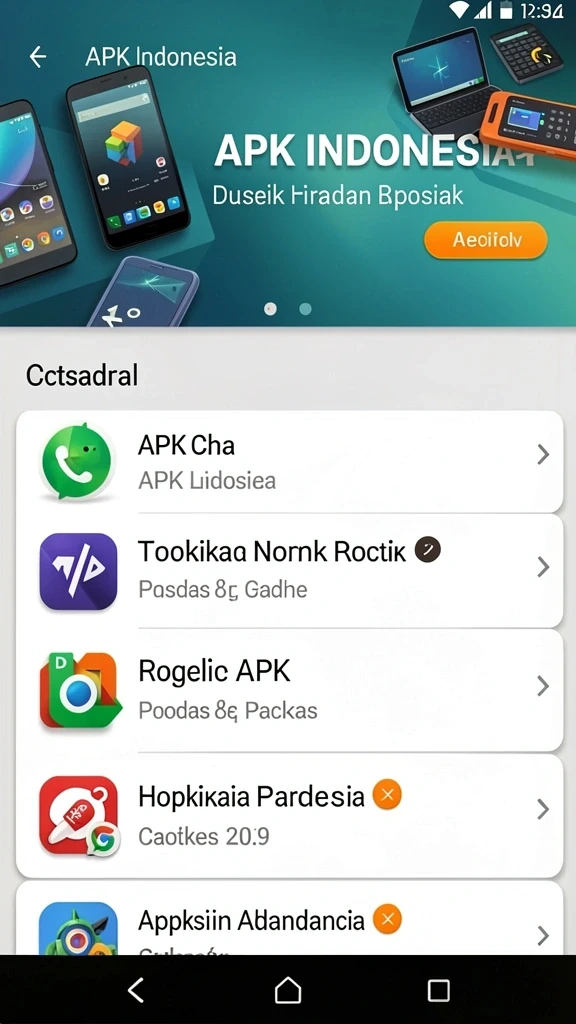Screen dimensions: 576x1024
Task: Open the Appksiin Atlandancia item
Action: point(289,918)
